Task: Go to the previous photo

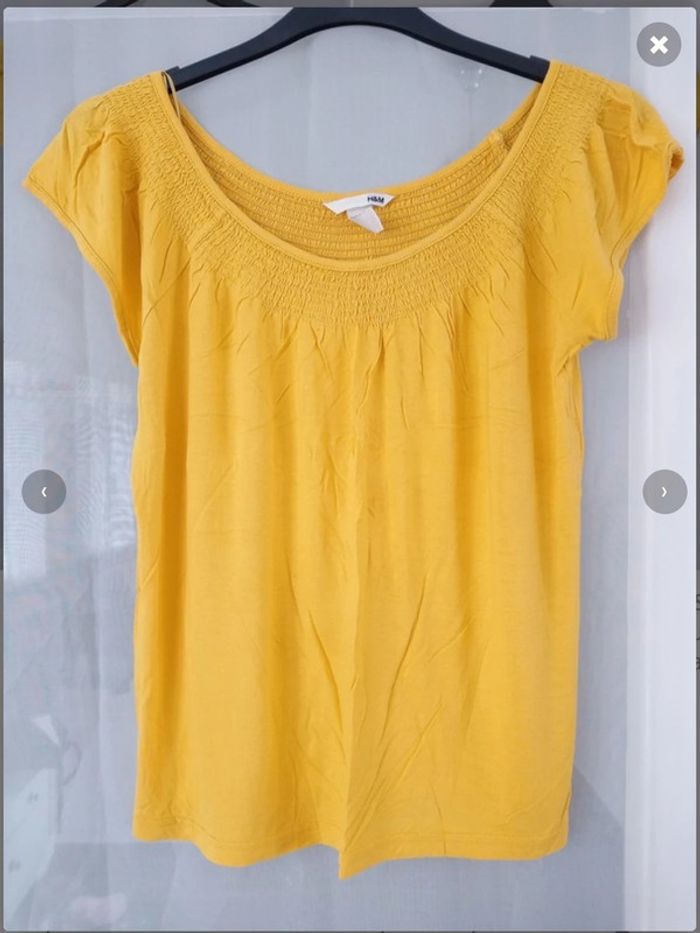Action: pyautogui.click(x=44, y=491)
